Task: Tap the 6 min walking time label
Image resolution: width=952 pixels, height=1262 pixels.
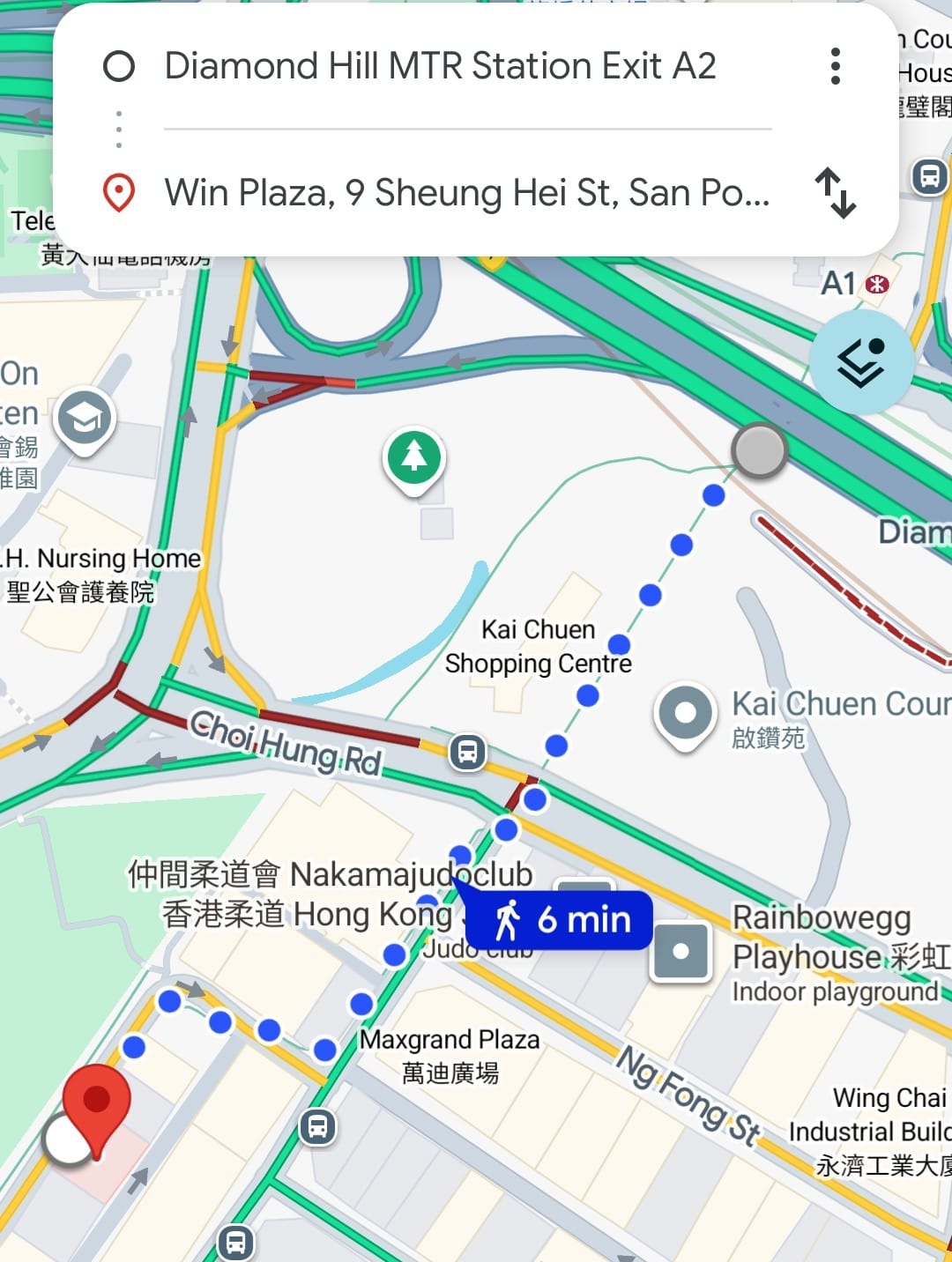Action: coord(561,920)
